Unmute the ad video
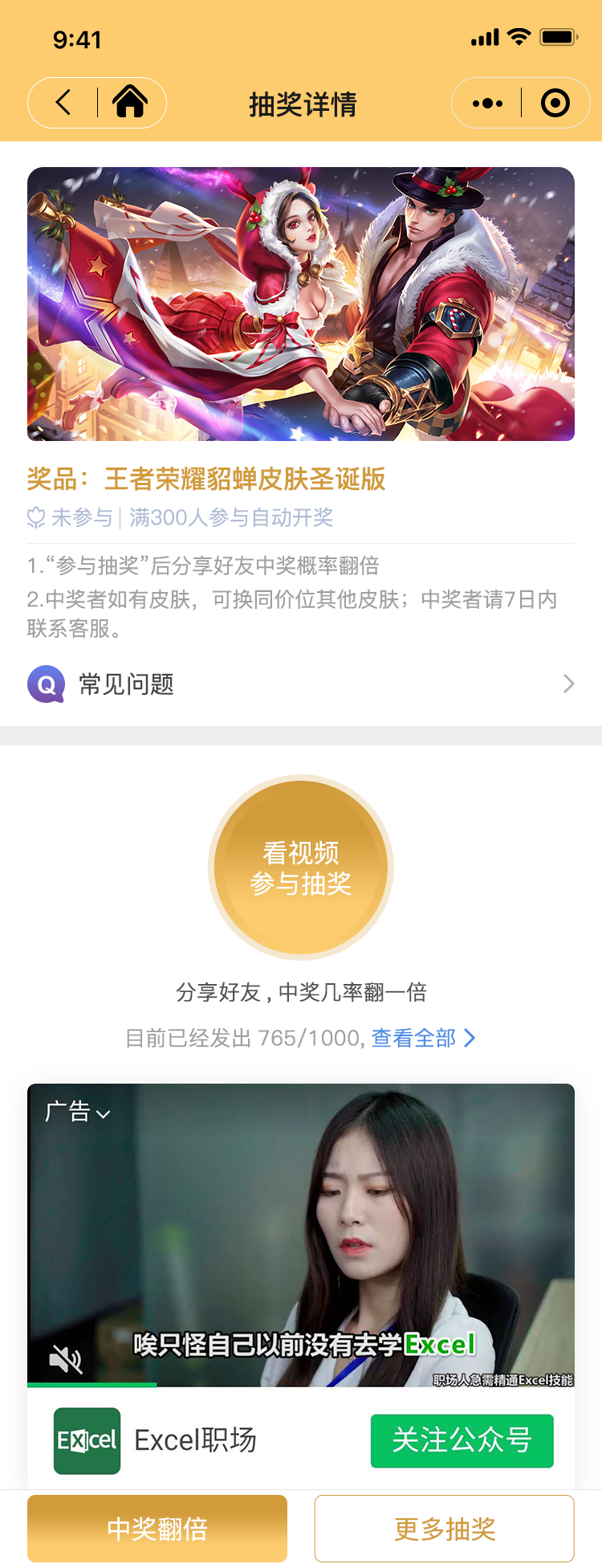Image resolution: width=602 pixels, height=1568 pixels. pos(66,1359)
